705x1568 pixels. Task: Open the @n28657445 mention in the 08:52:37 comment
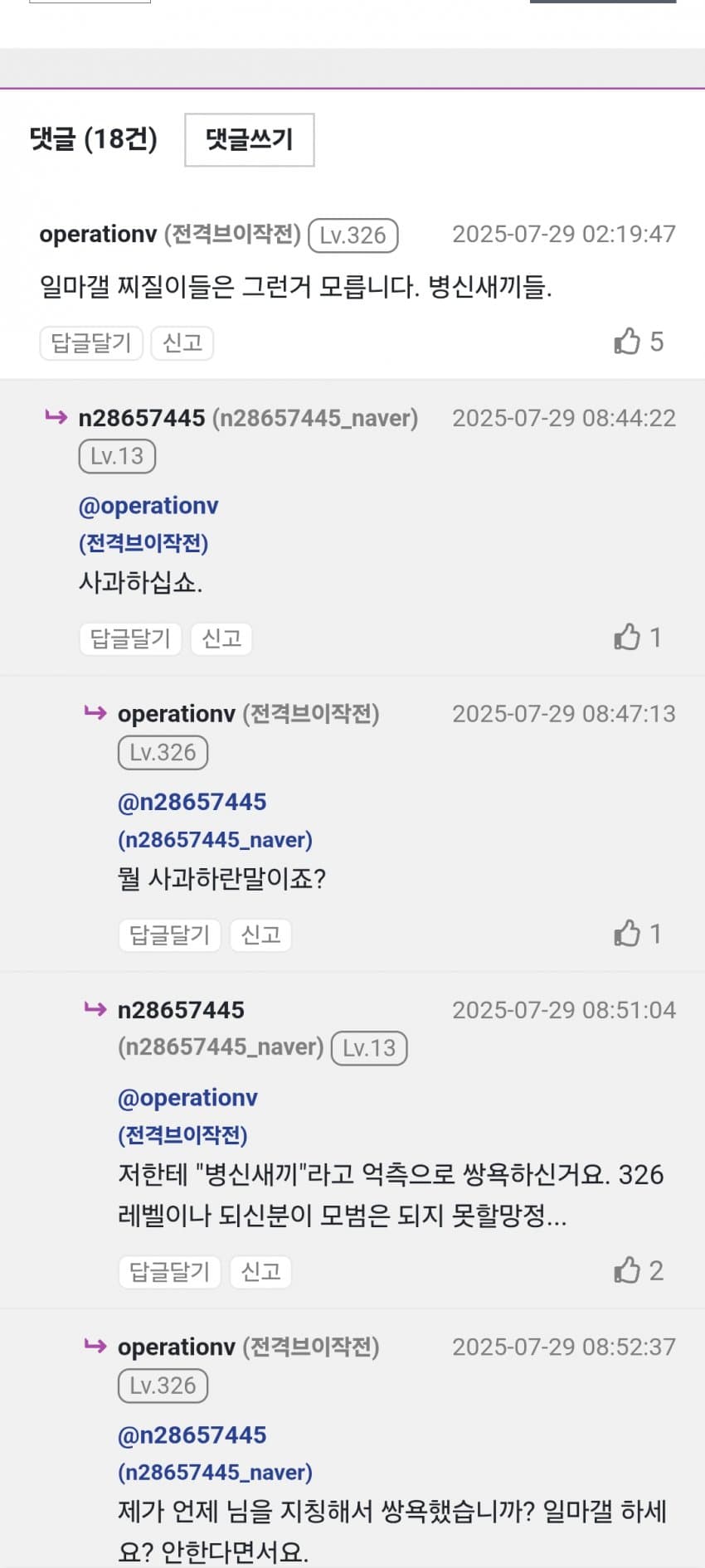192,1435
